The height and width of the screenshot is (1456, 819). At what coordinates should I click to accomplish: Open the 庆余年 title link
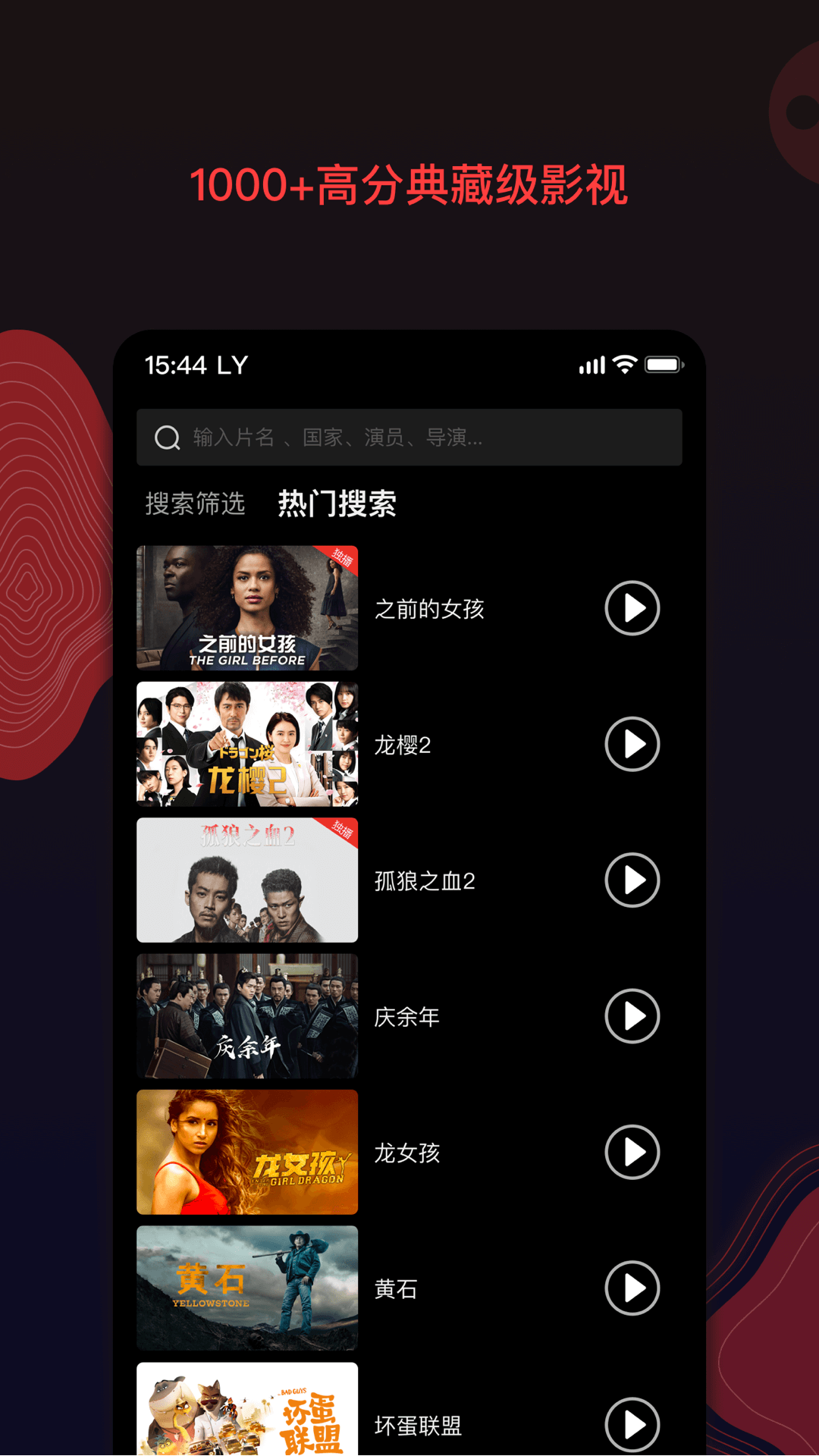[x=408, y=1017]
